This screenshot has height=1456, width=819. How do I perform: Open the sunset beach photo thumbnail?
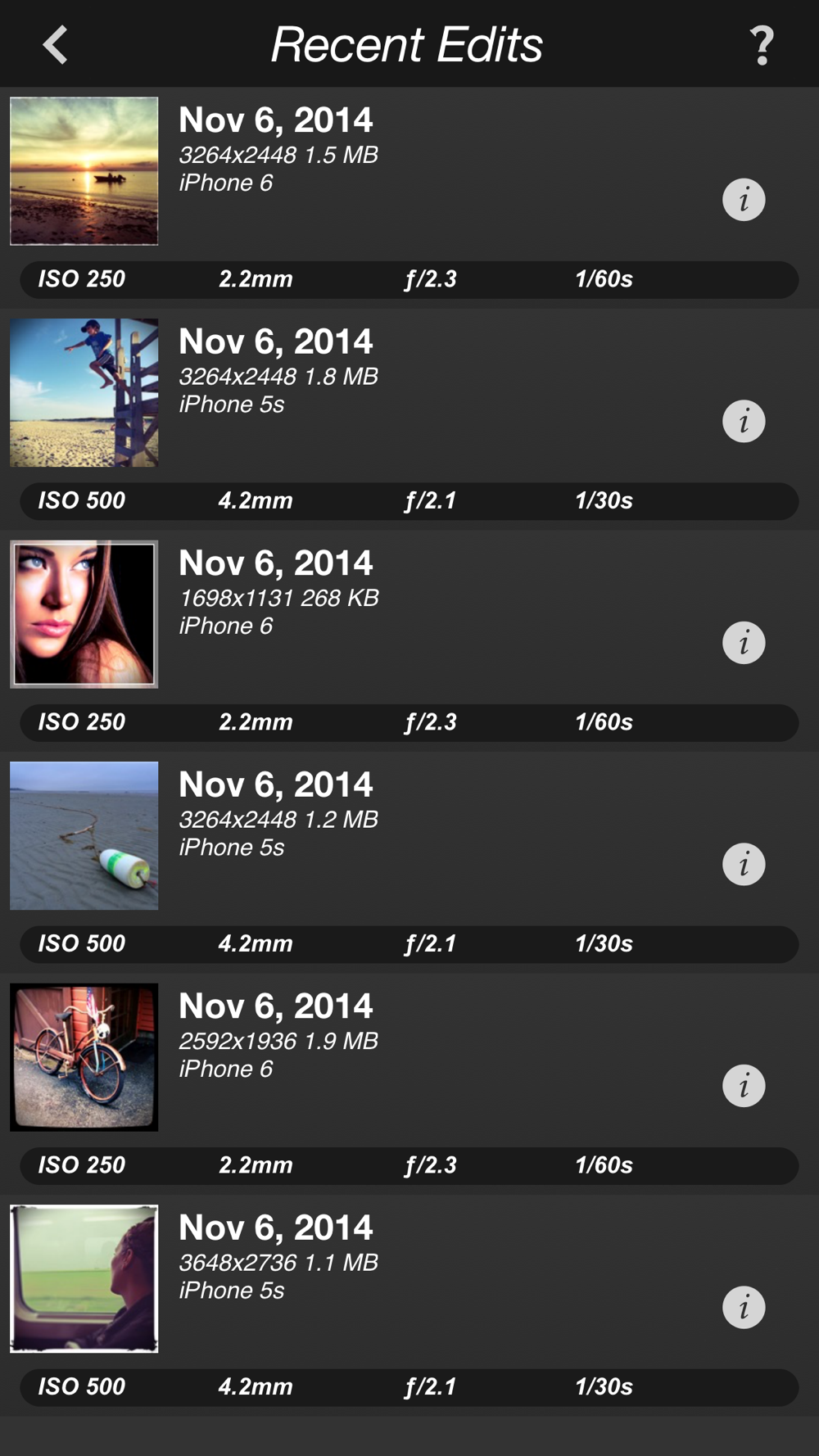pos(84,171)
